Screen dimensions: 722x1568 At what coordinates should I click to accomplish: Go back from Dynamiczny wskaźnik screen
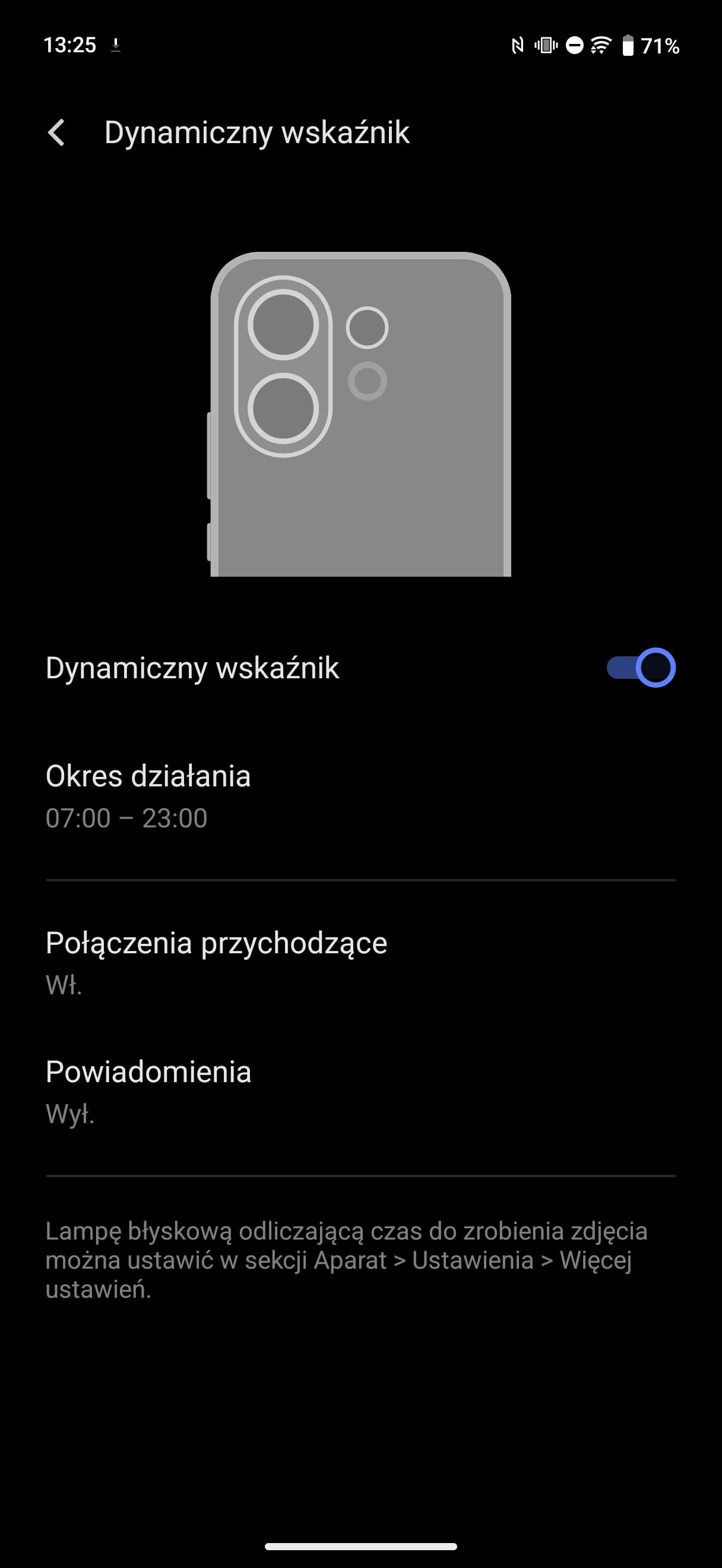point(56,132)
